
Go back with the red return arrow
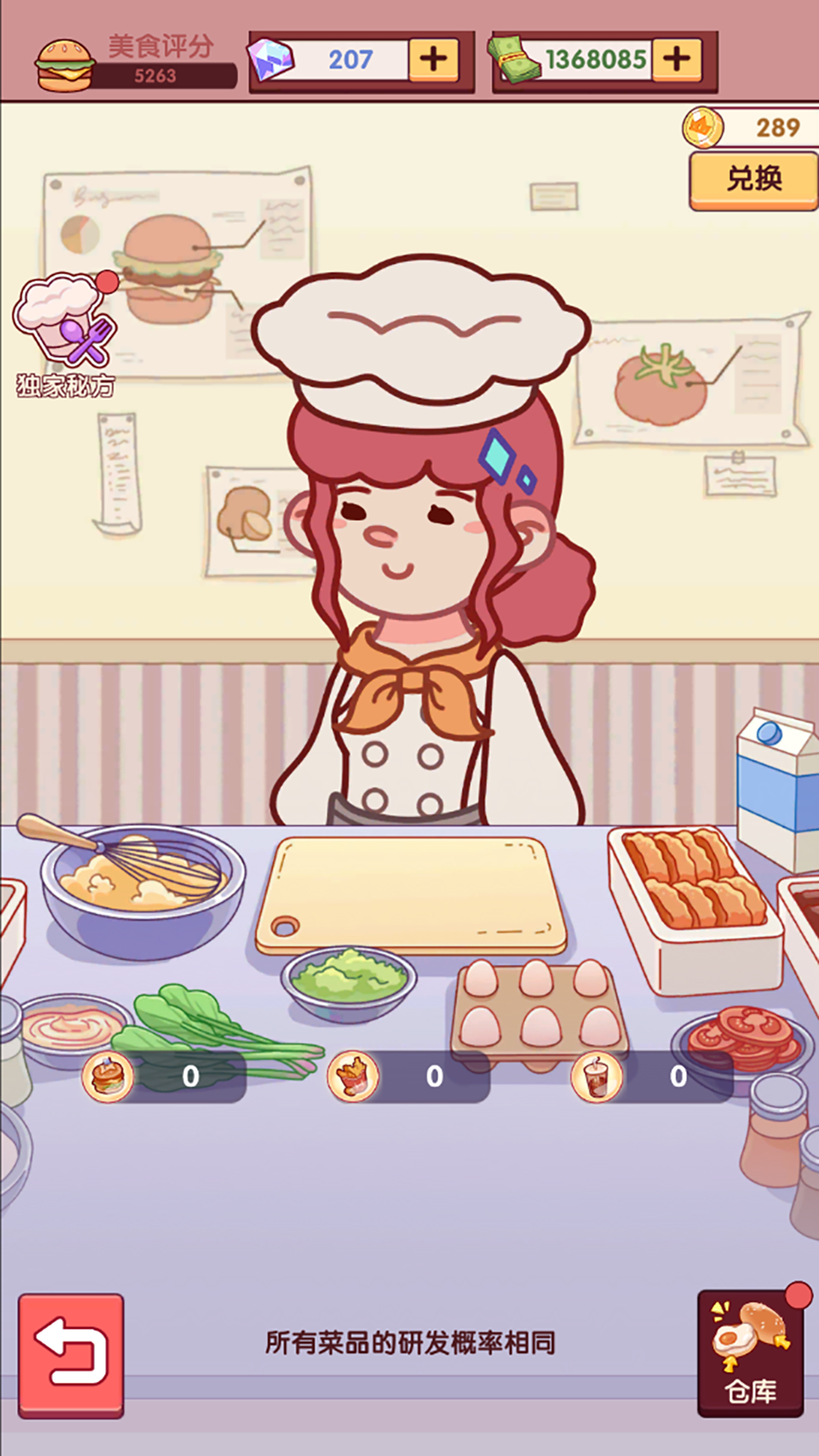71,1354
